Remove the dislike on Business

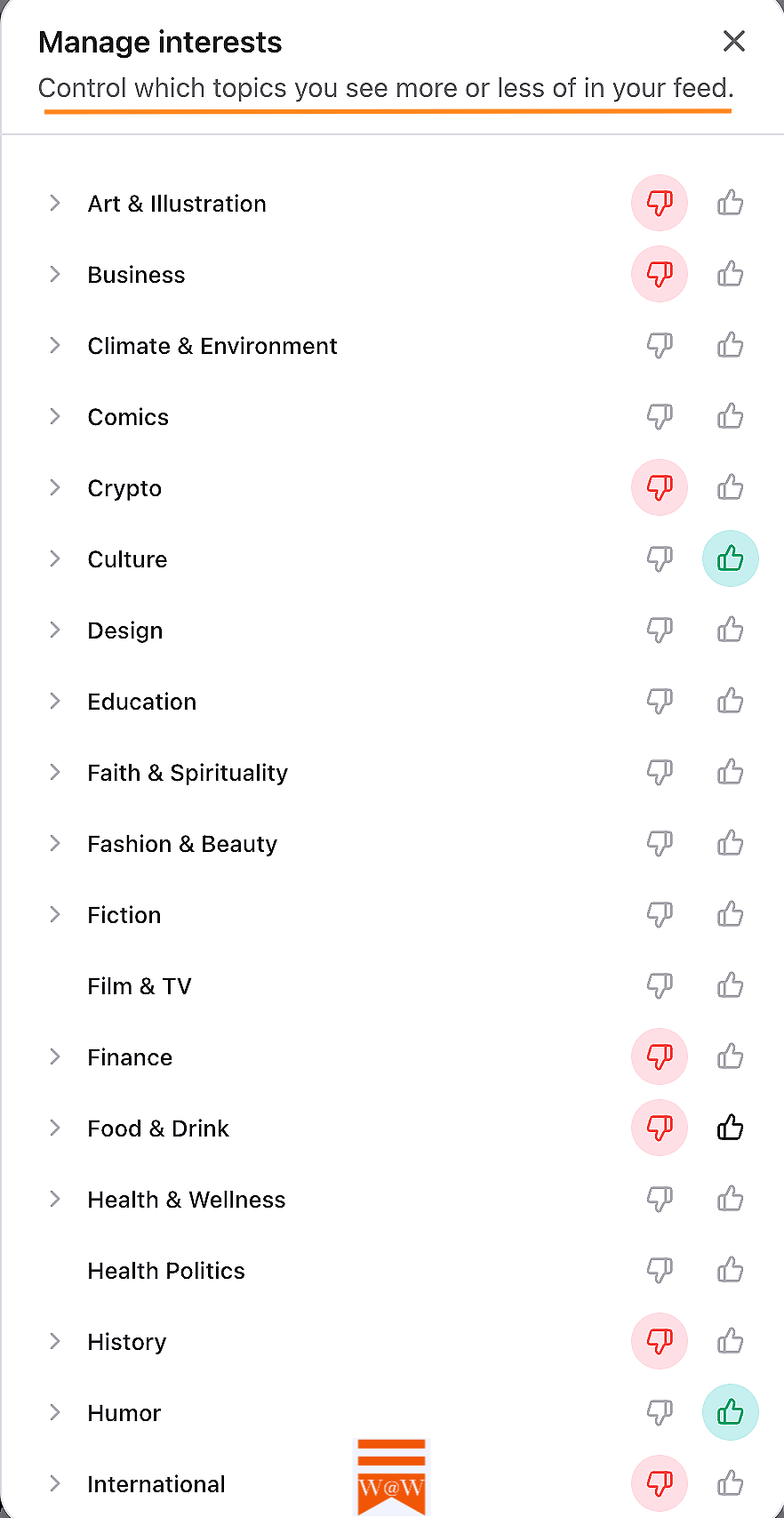point(659,274)
